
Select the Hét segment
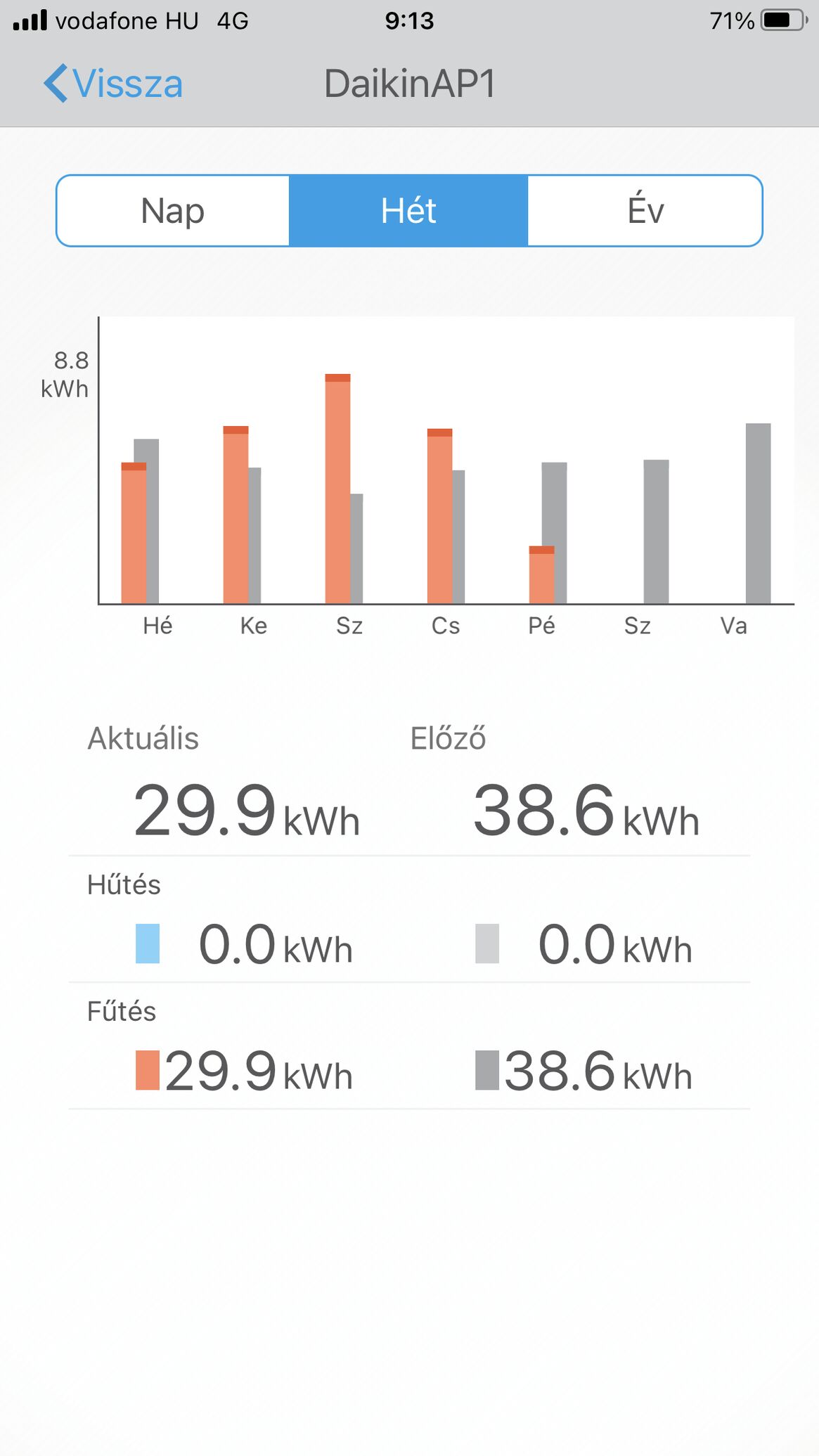coord(408,211)
